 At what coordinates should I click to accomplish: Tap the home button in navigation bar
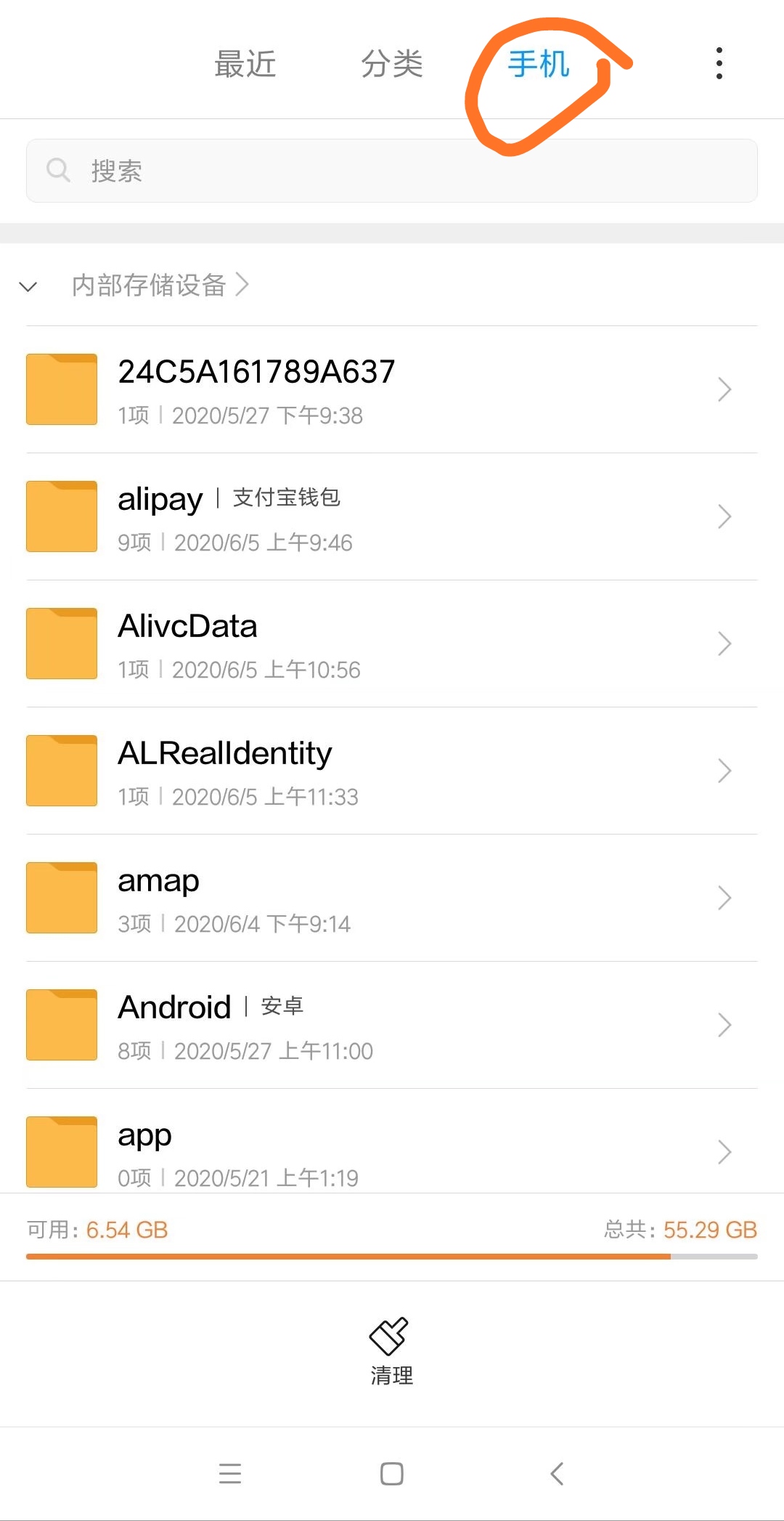click(391, 1473)
